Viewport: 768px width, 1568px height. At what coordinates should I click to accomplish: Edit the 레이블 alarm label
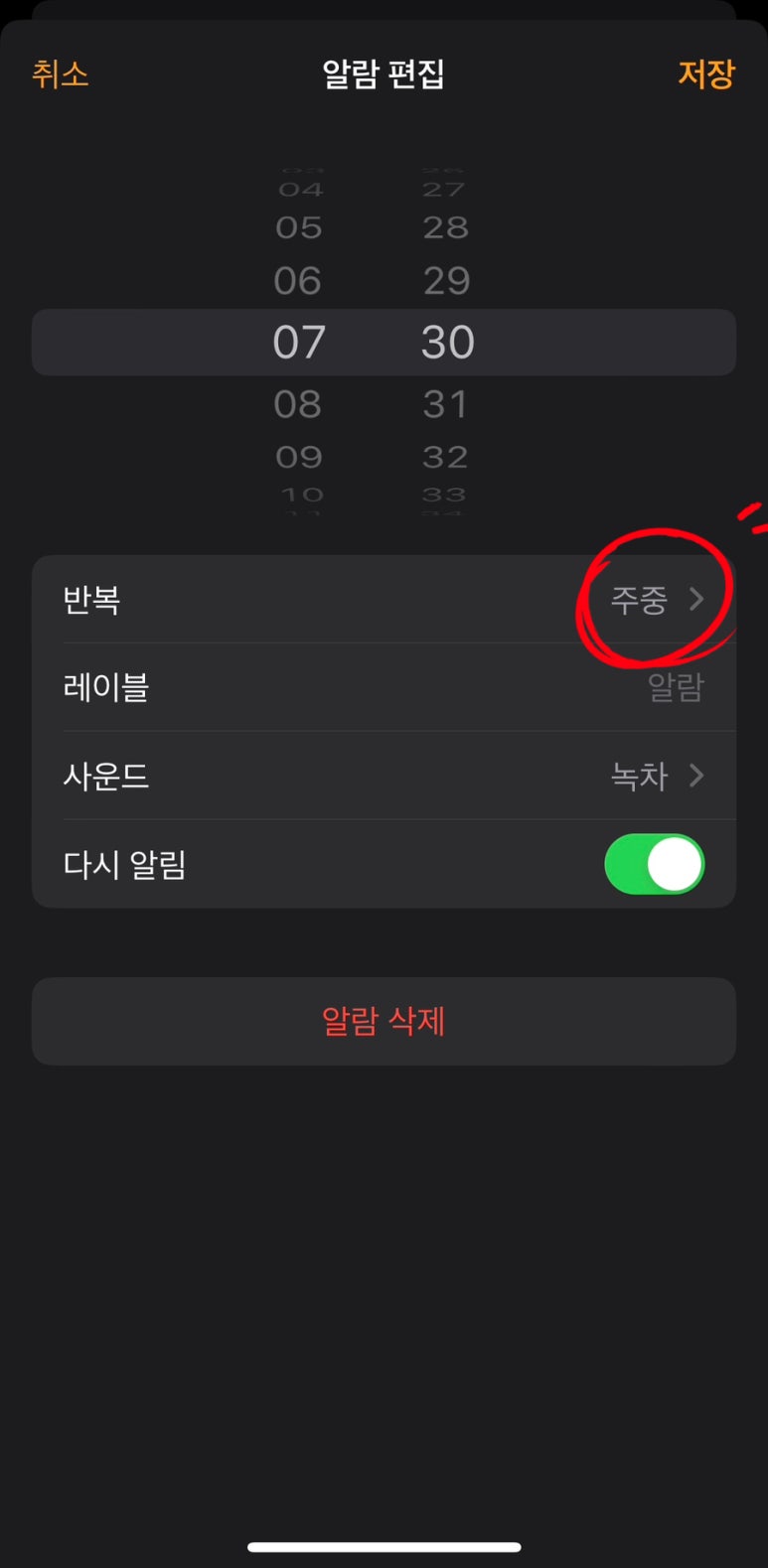(384, 687)
